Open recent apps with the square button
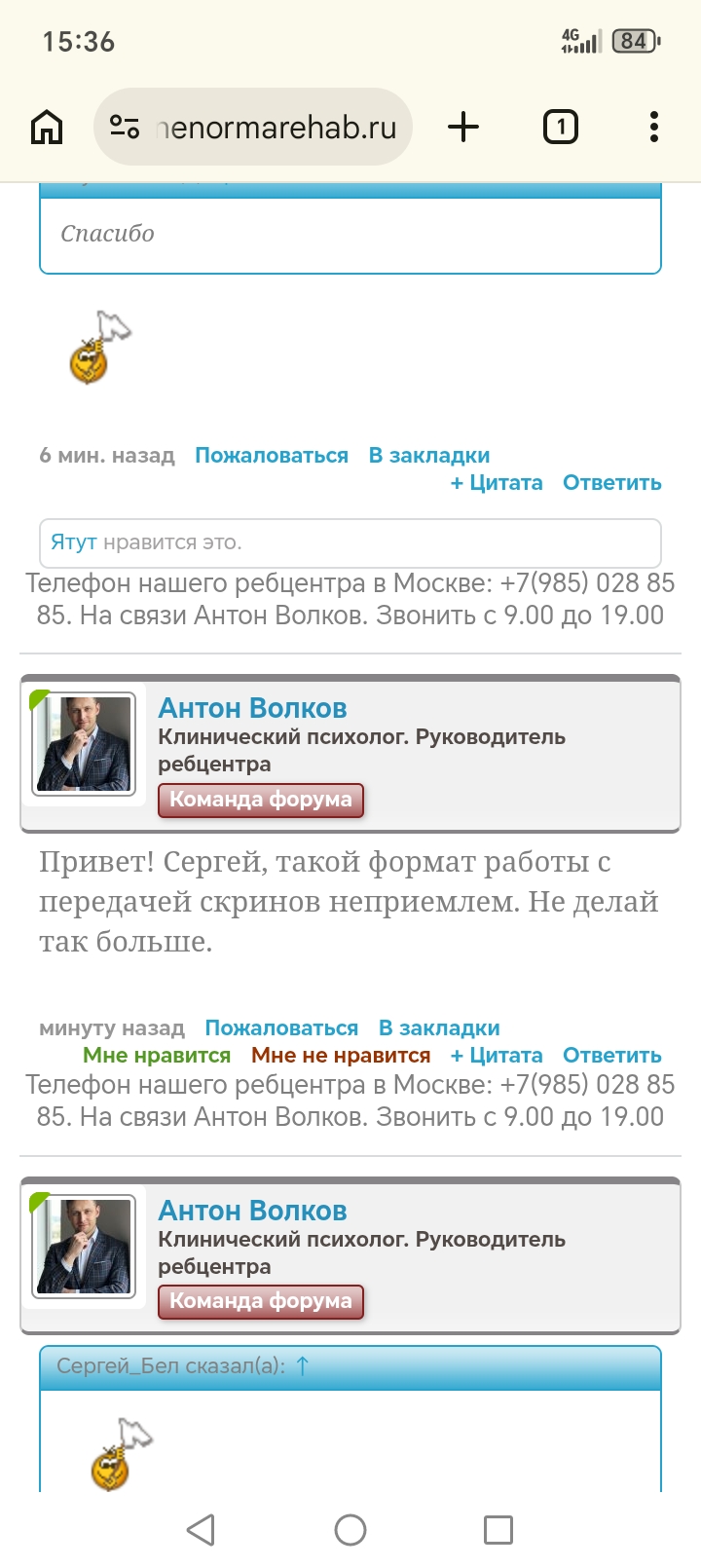The height and width of the screenshot is (1568, 701). pos(498,1530)
